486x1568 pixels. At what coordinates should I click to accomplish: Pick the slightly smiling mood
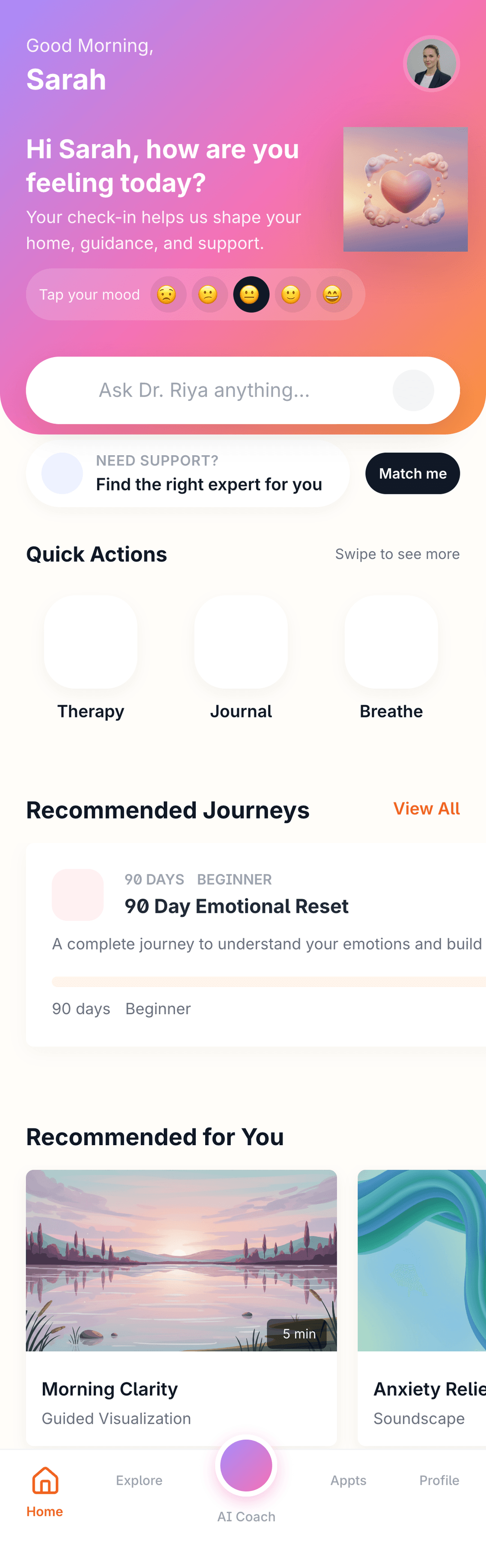point(292,295)
